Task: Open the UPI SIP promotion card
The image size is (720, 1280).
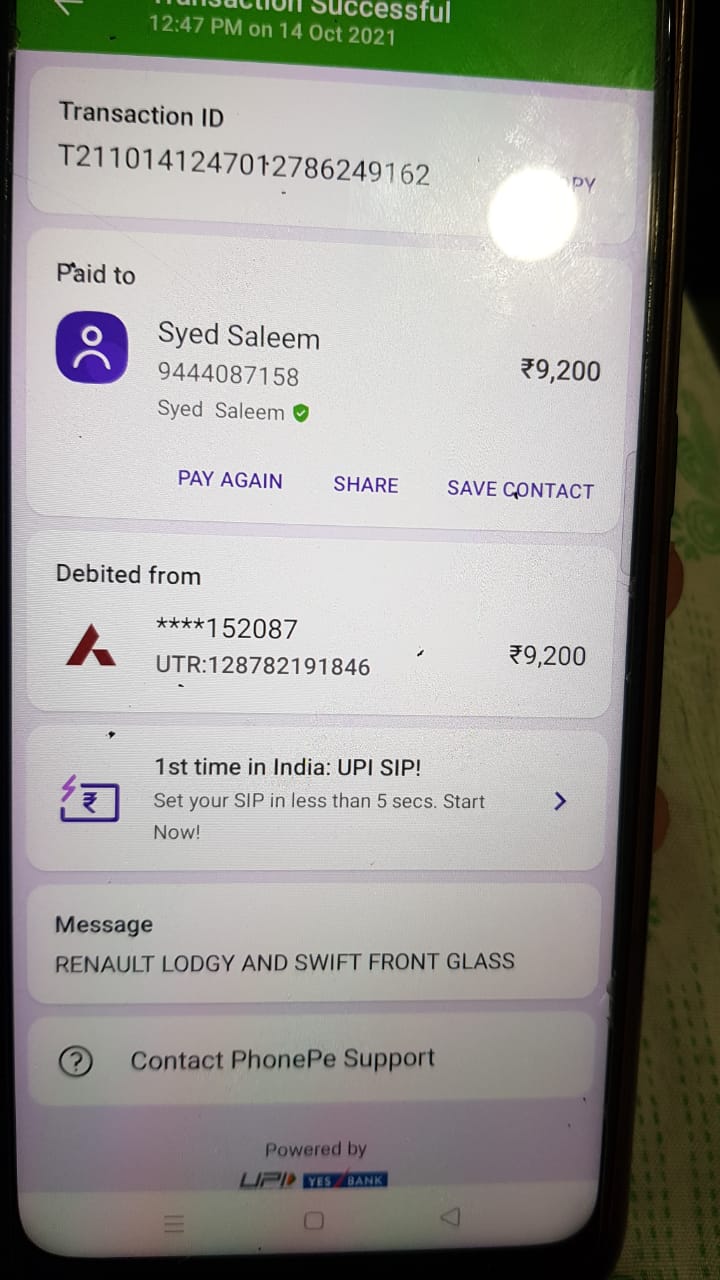Action: coord(317,799)
